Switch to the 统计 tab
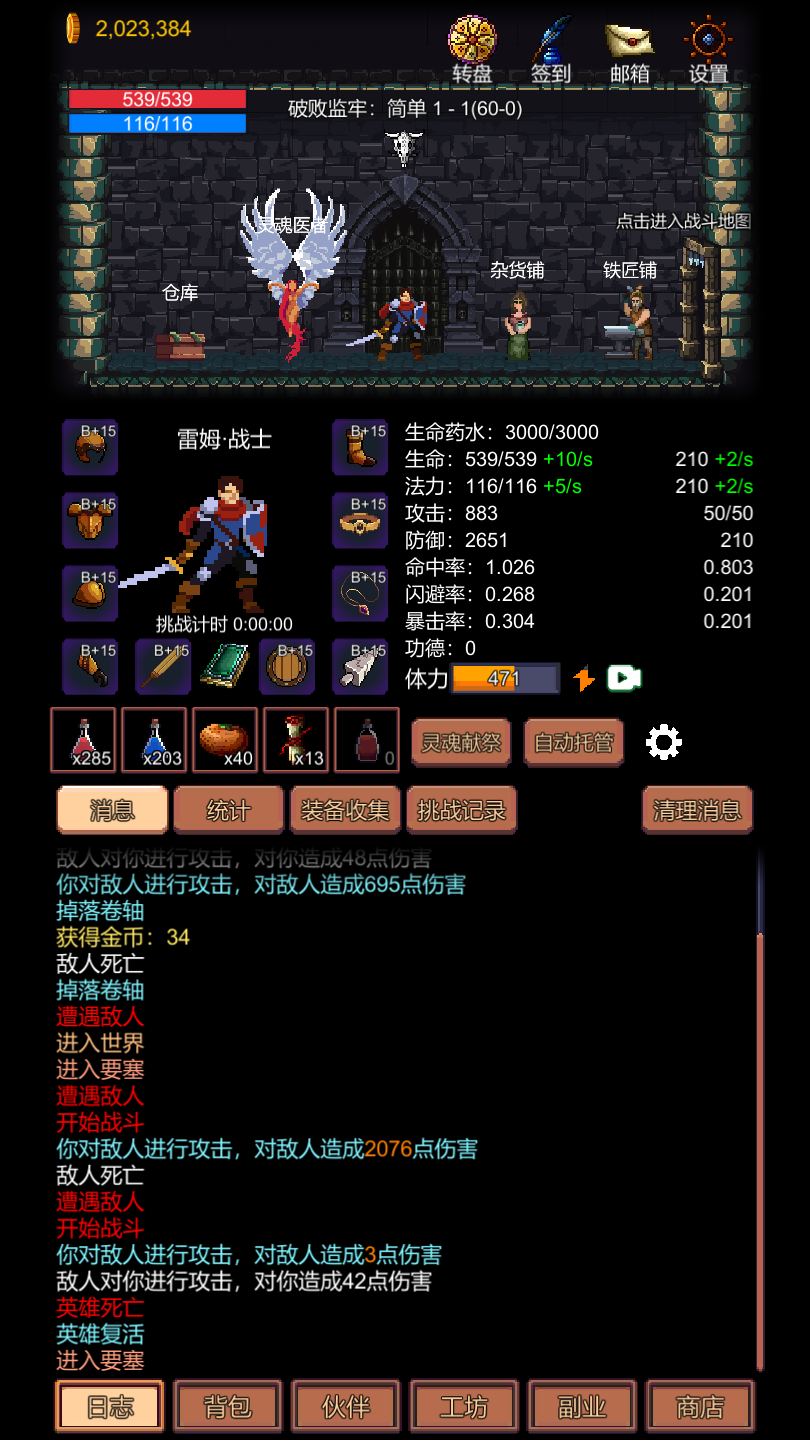This screenshot has width=810, height=1440. pos(228,810)
